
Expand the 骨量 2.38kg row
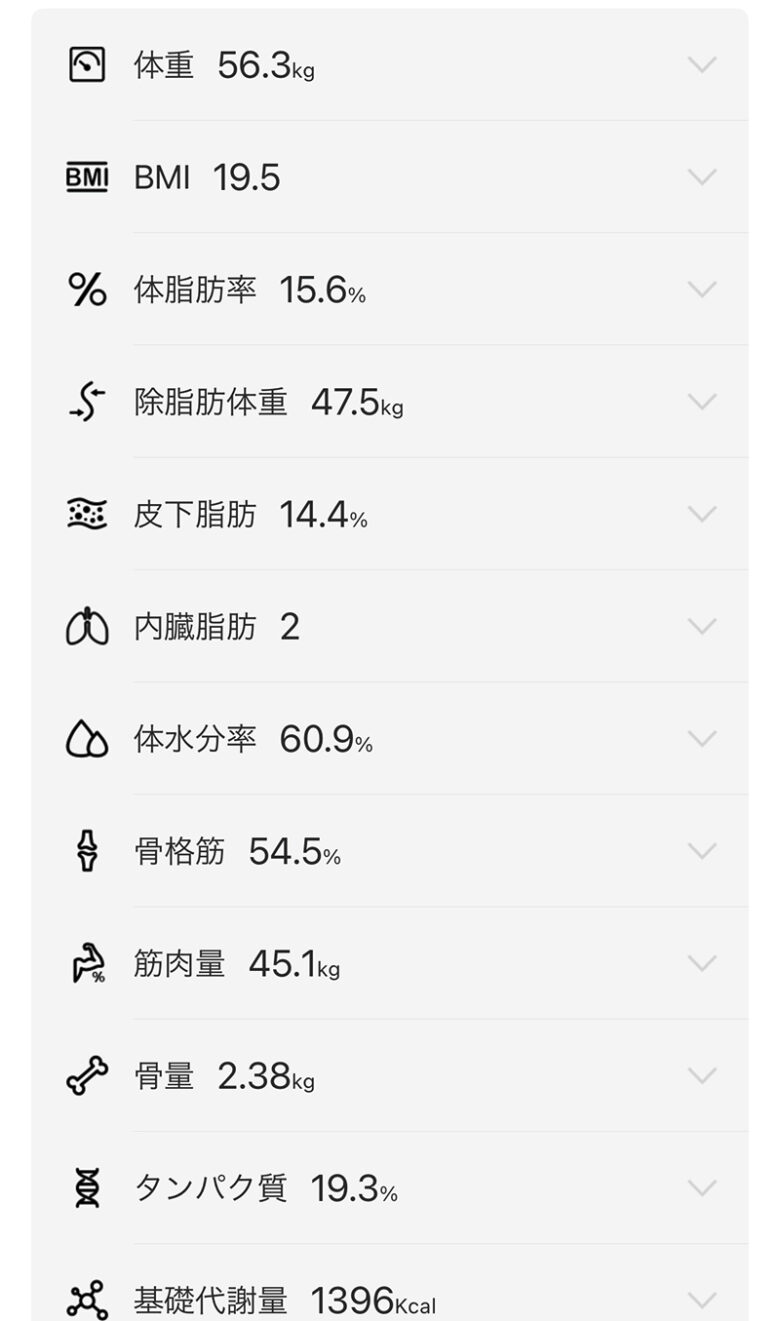coord(703,1076)
